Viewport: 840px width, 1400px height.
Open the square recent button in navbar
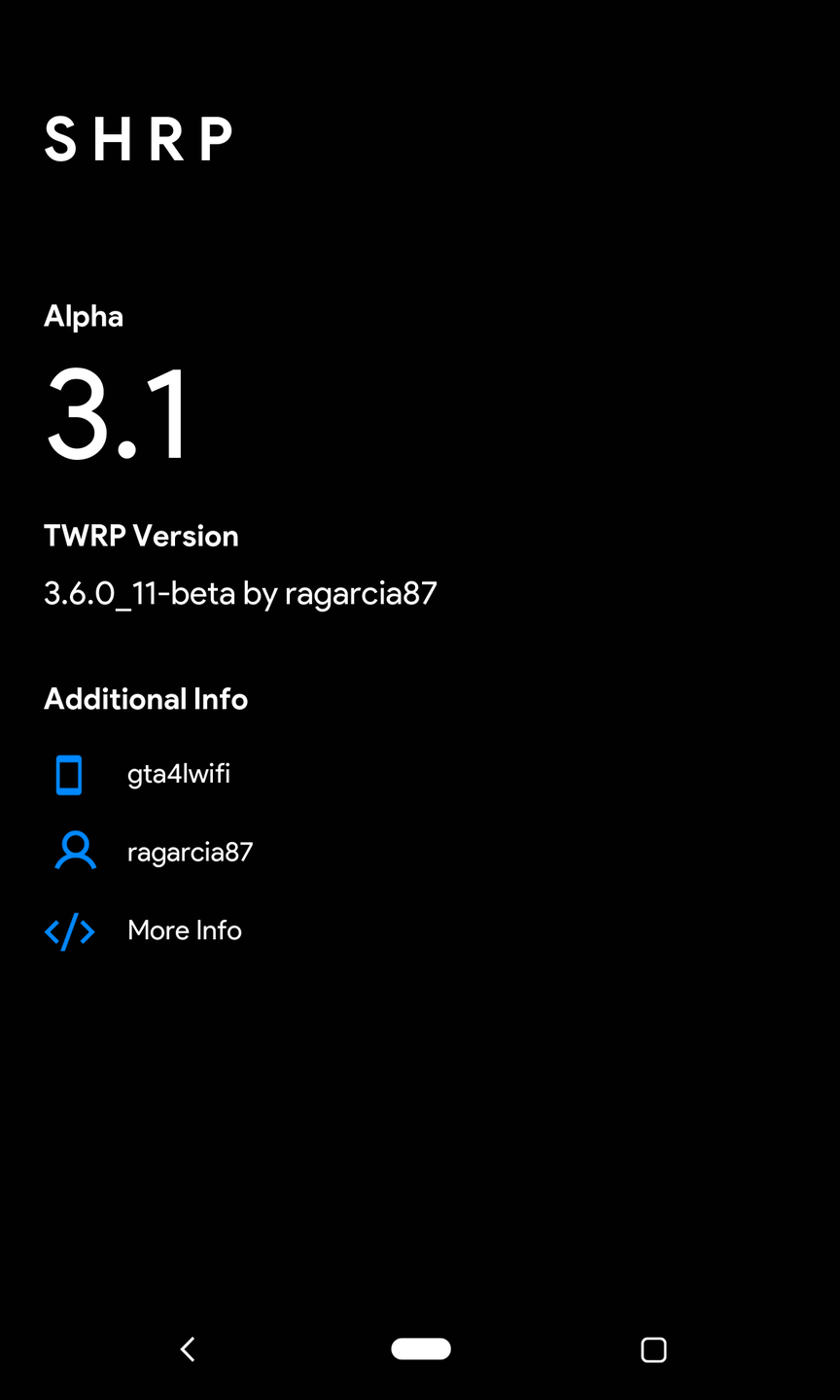653,1349
